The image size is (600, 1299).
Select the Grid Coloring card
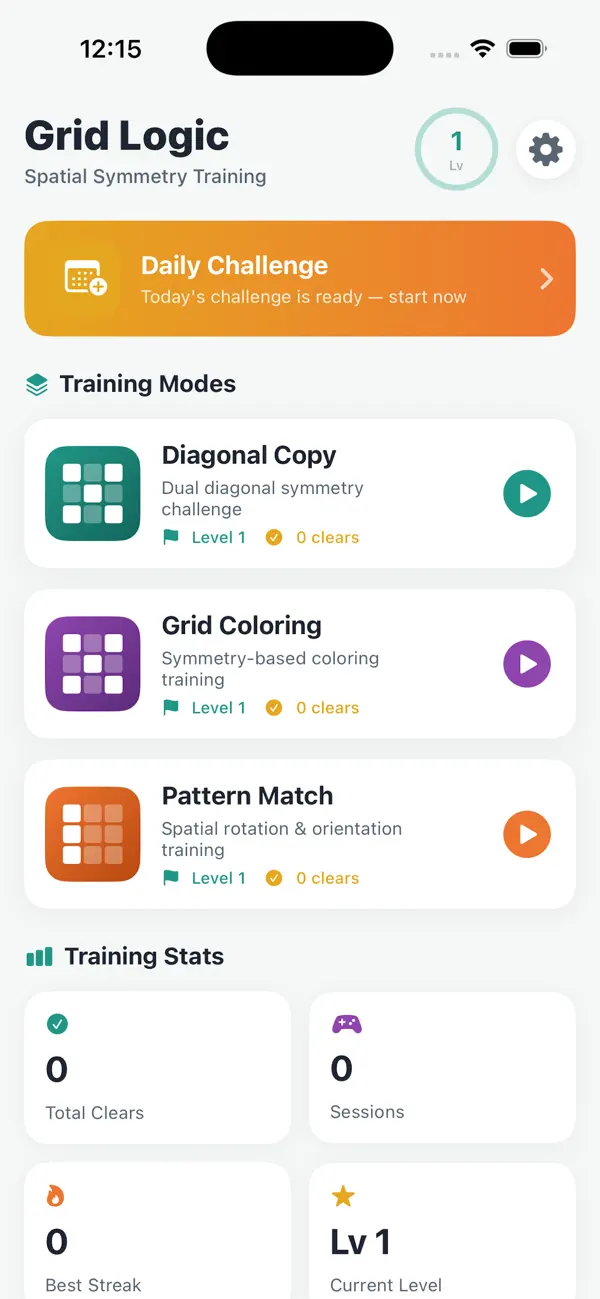coord(300,664)
